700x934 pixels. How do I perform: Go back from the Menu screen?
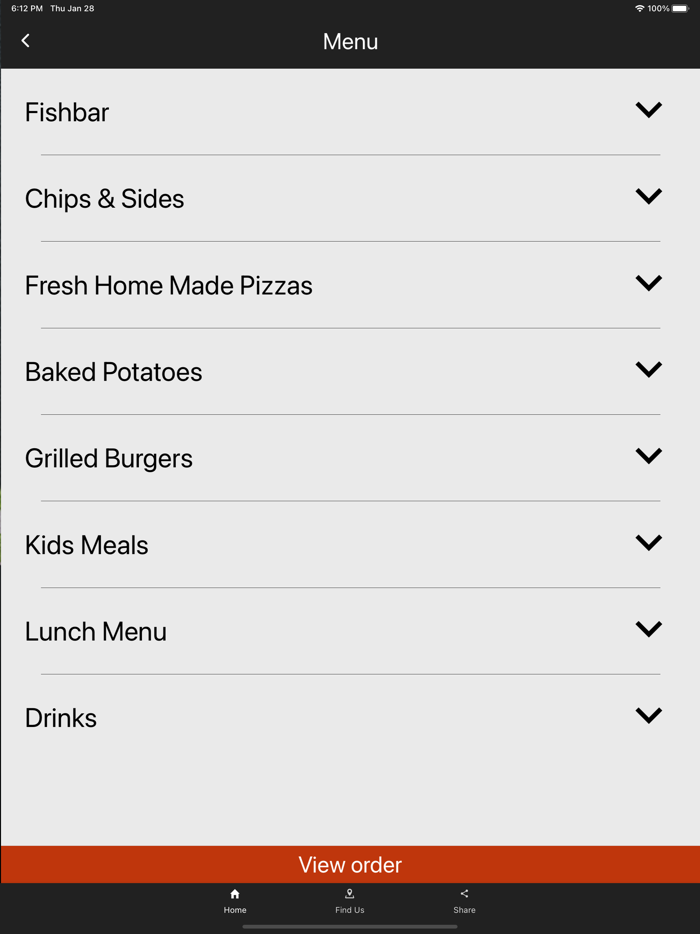[26, 41]
